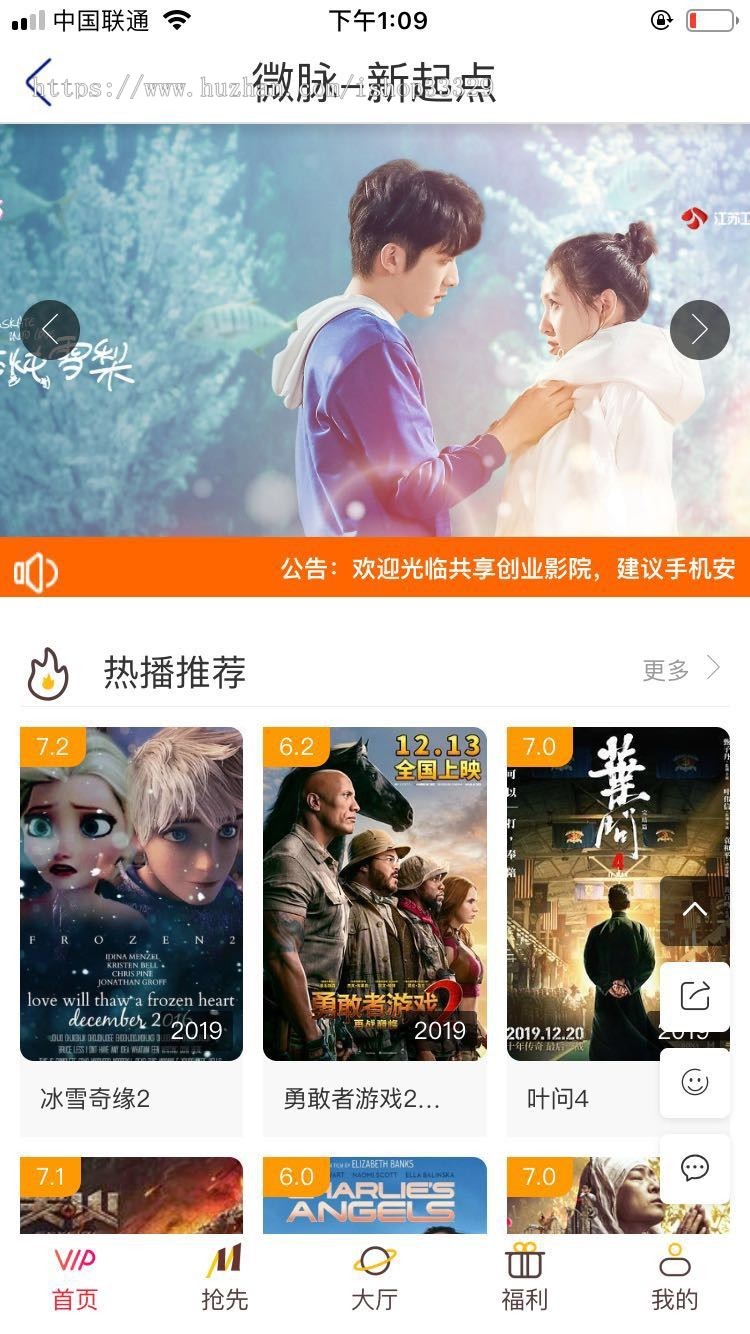Tap the back-to-top arrow floating button
Screen dimensions: 750x1334
[694, 911]
